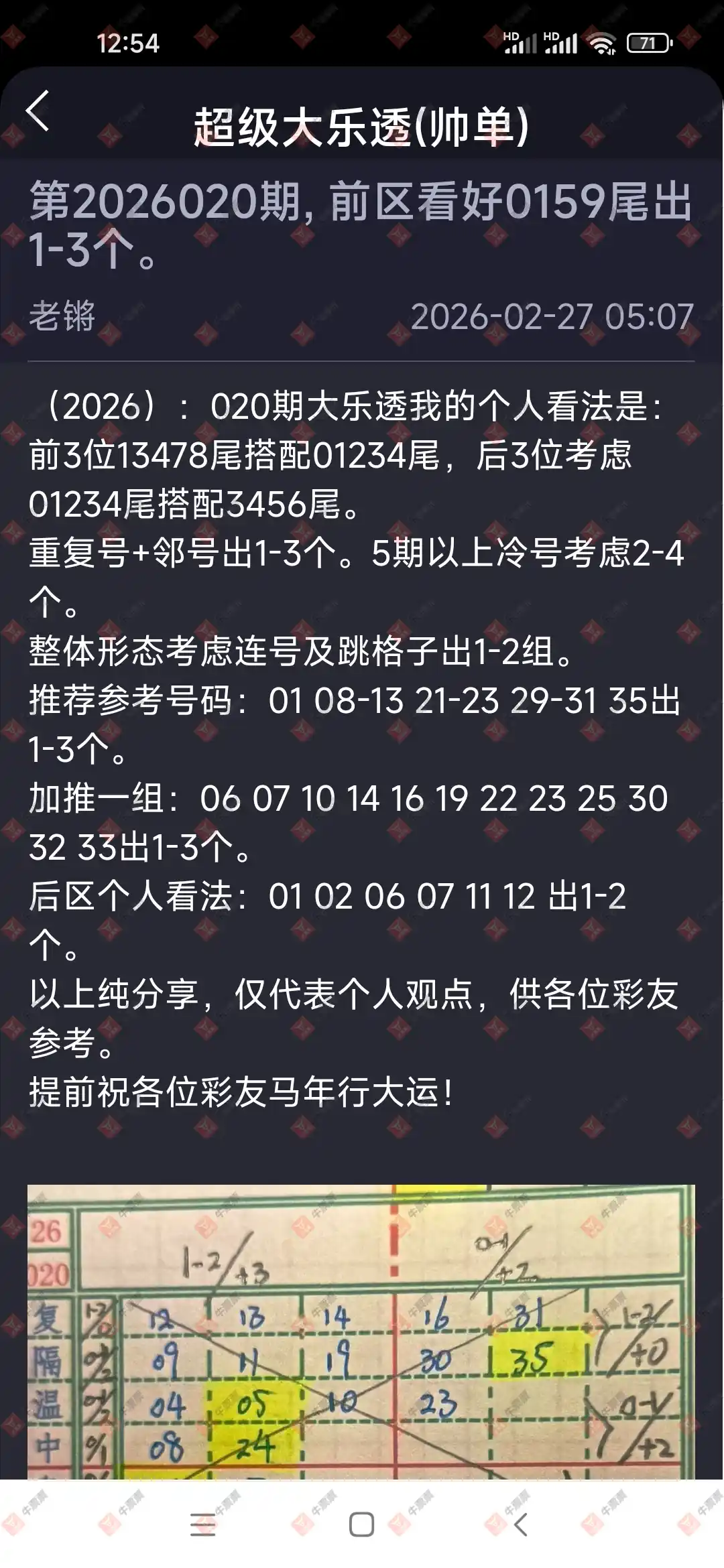Image resolution: width=724 pixels, height=1568 pixels.
Task: Open the handwritten lottery chart image
Action: [x=361, y=1332]
